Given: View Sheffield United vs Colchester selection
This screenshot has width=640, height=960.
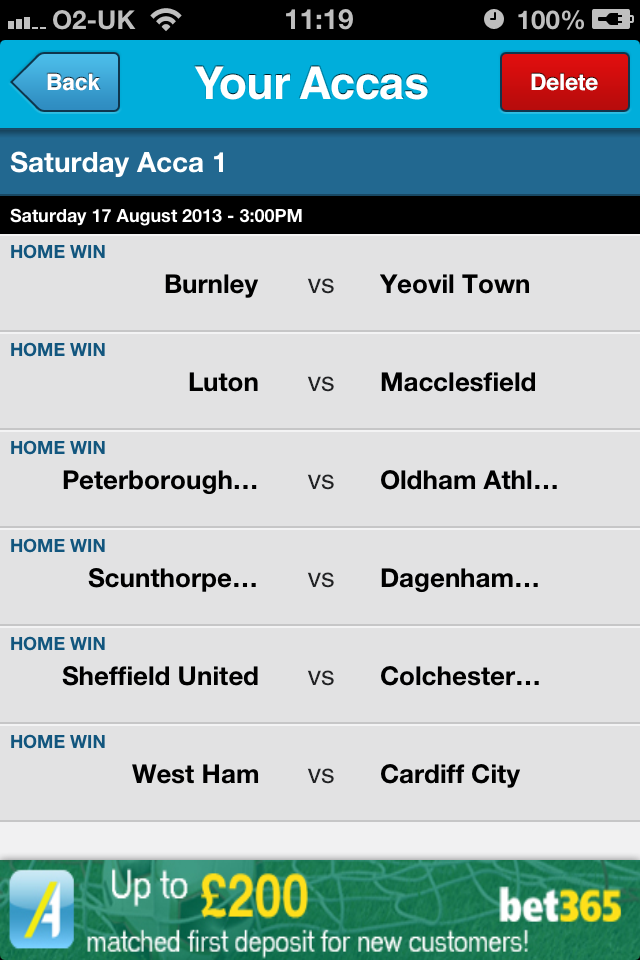Looking at the screenshot, I should click(320, 676).
